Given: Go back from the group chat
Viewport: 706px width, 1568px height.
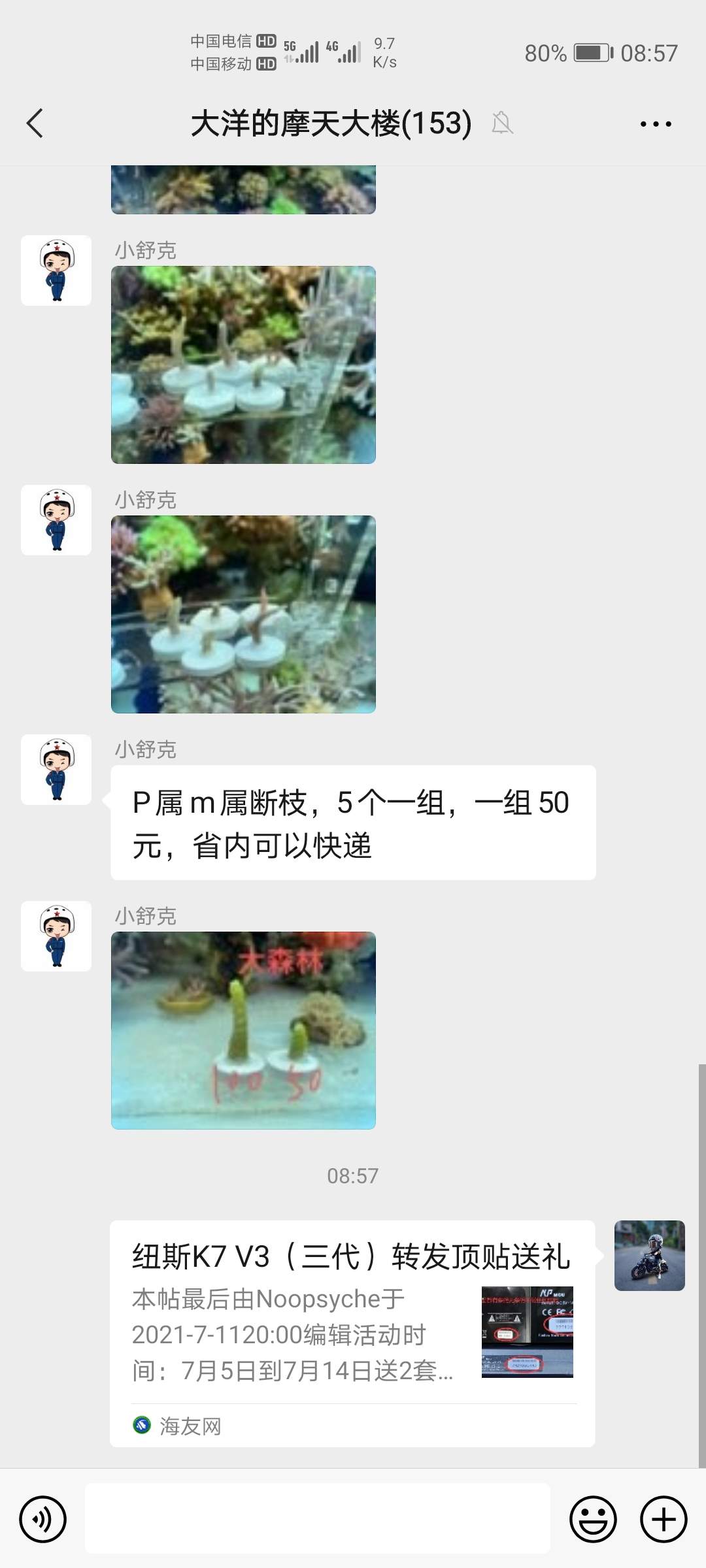Looking at the screenshot, I should click(x=35, y=123).
